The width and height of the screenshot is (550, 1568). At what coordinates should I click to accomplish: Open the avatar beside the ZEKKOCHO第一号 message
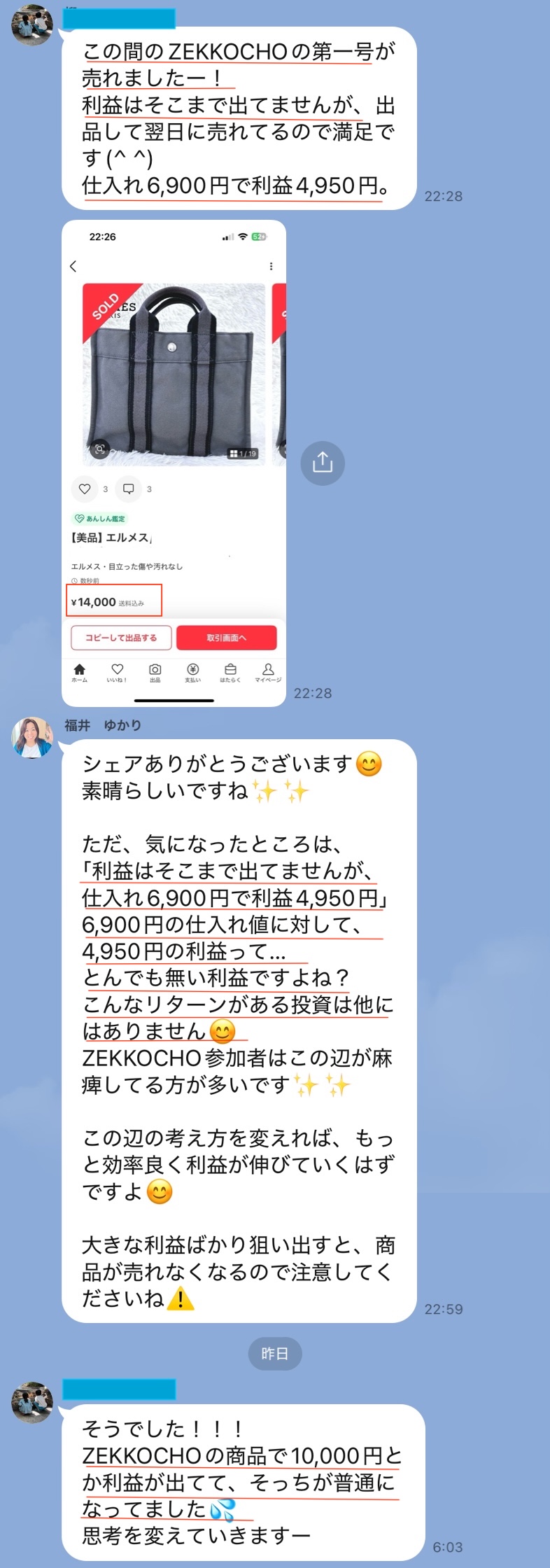(32, 24)
